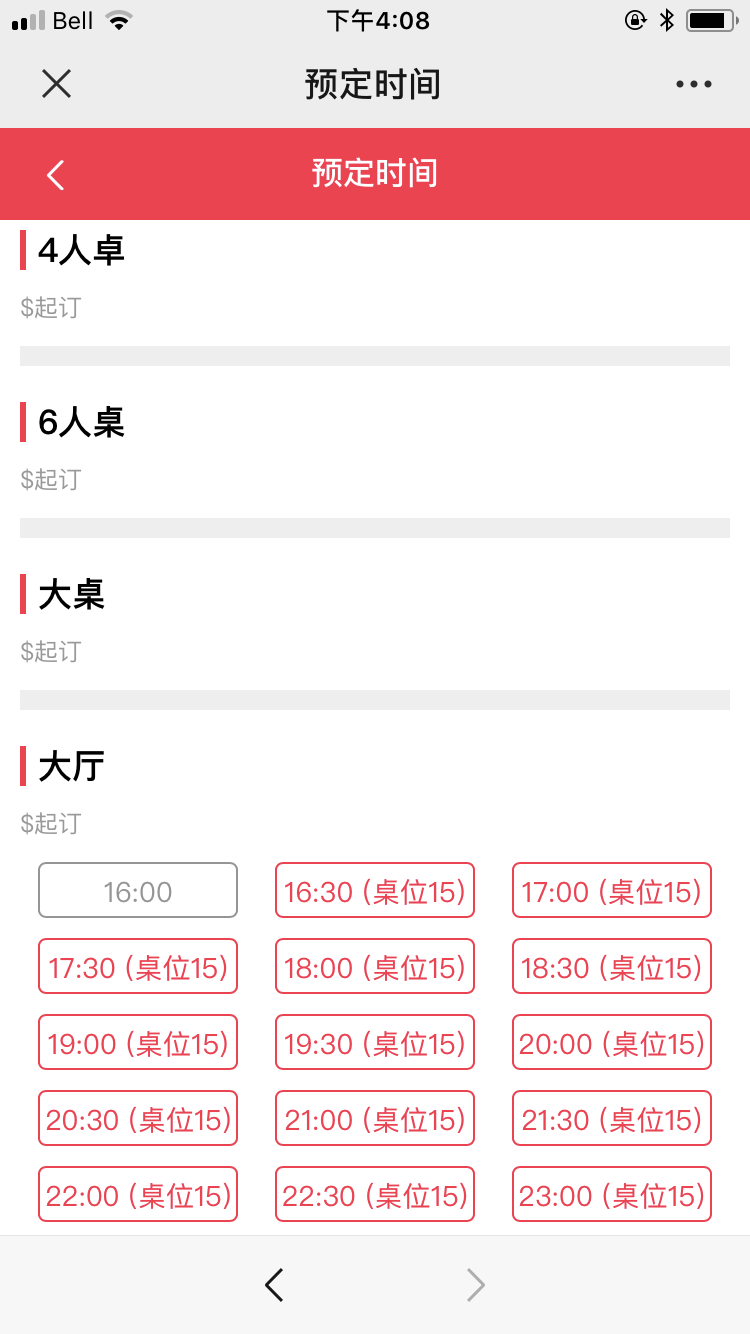Tap the 19:30 time option
The width and height of the screenshot is (750, 1334).
[375, 1042]
